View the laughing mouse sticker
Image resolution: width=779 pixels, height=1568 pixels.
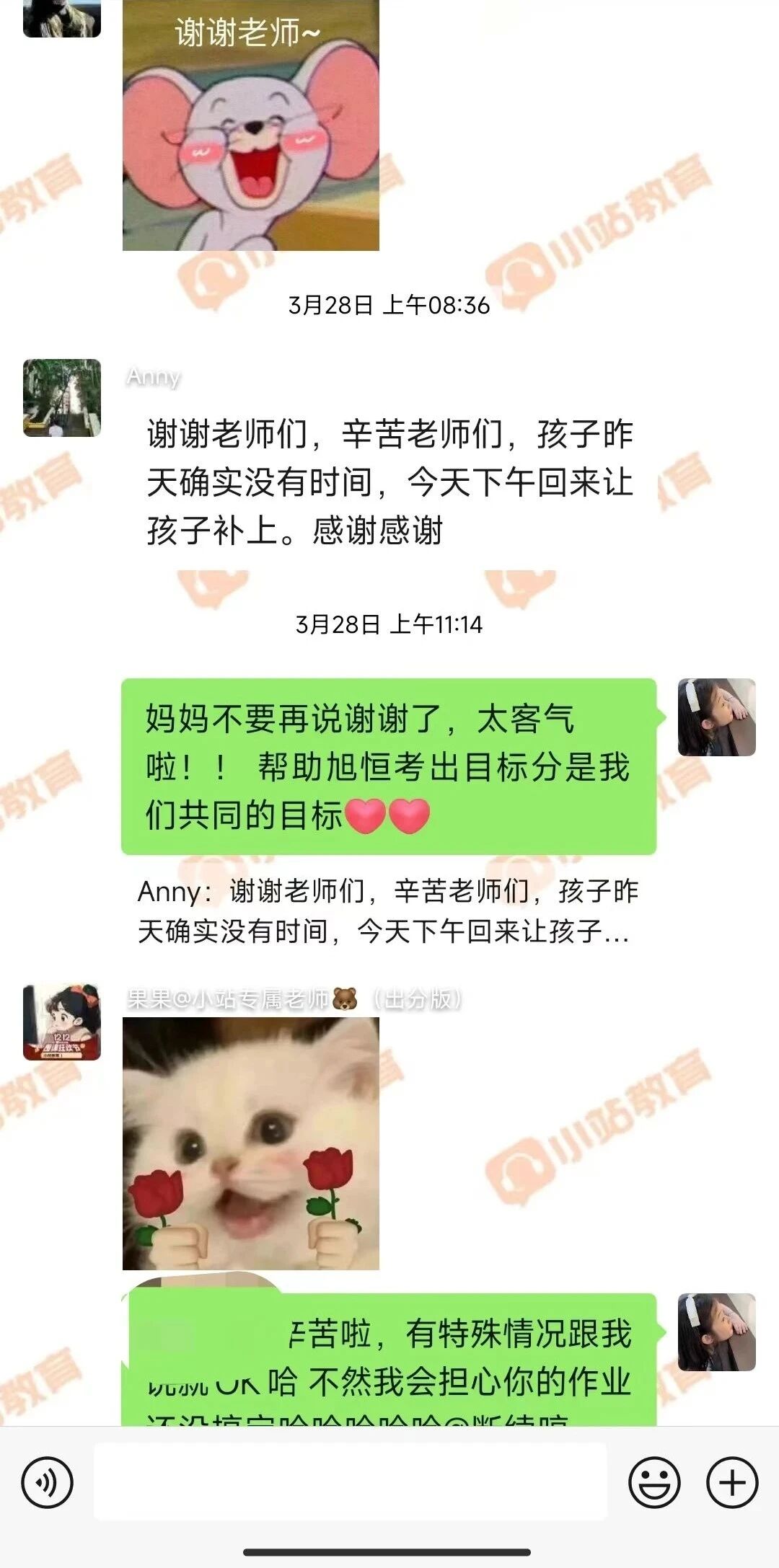click(x=250, y=126)
